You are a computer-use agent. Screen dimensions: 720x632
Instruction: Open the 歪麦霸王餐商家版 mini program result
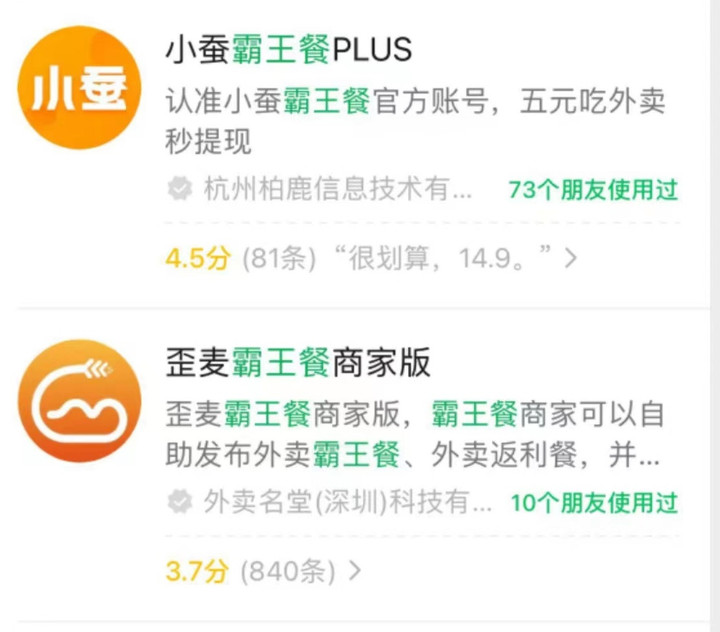tap(298, 363)
